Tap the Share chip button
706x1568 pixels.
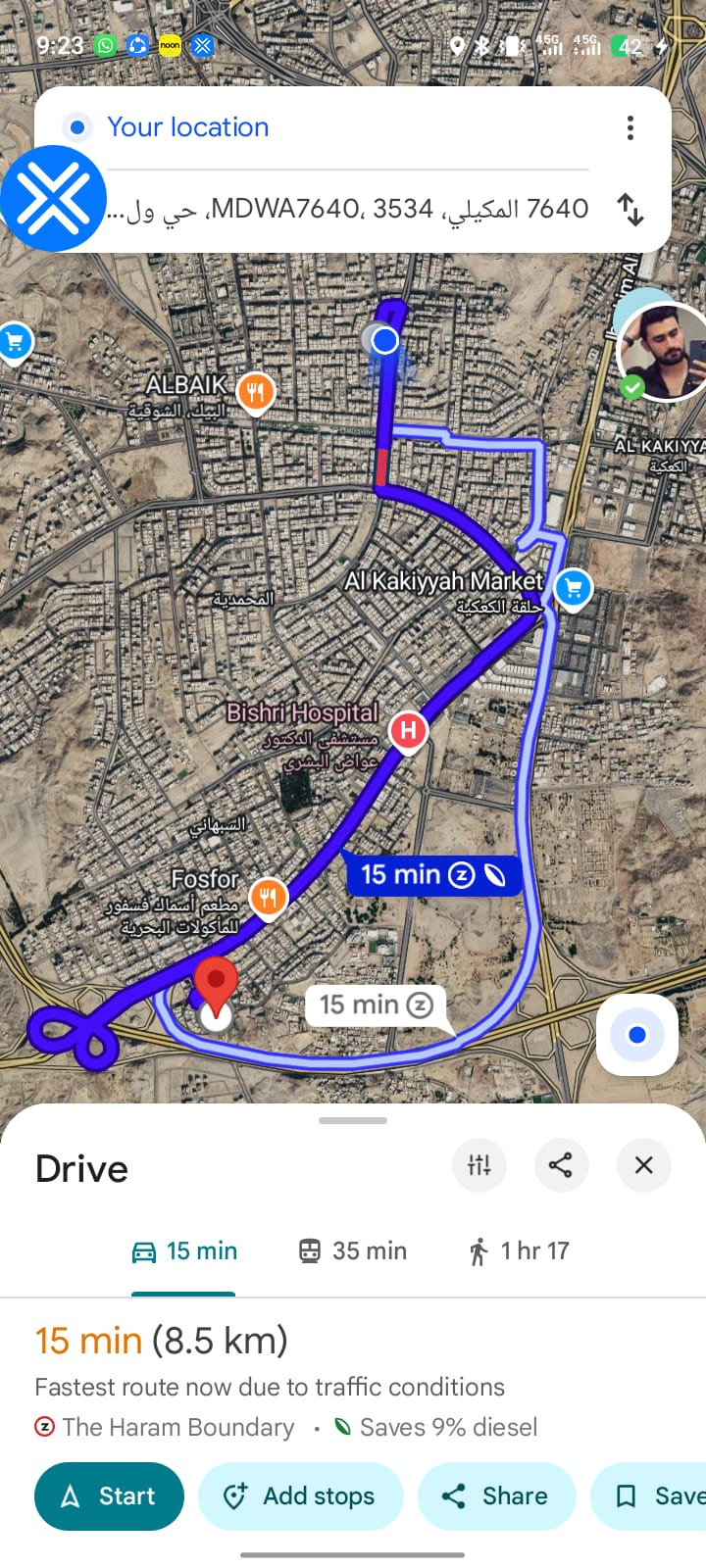(x=496, y=1496)
